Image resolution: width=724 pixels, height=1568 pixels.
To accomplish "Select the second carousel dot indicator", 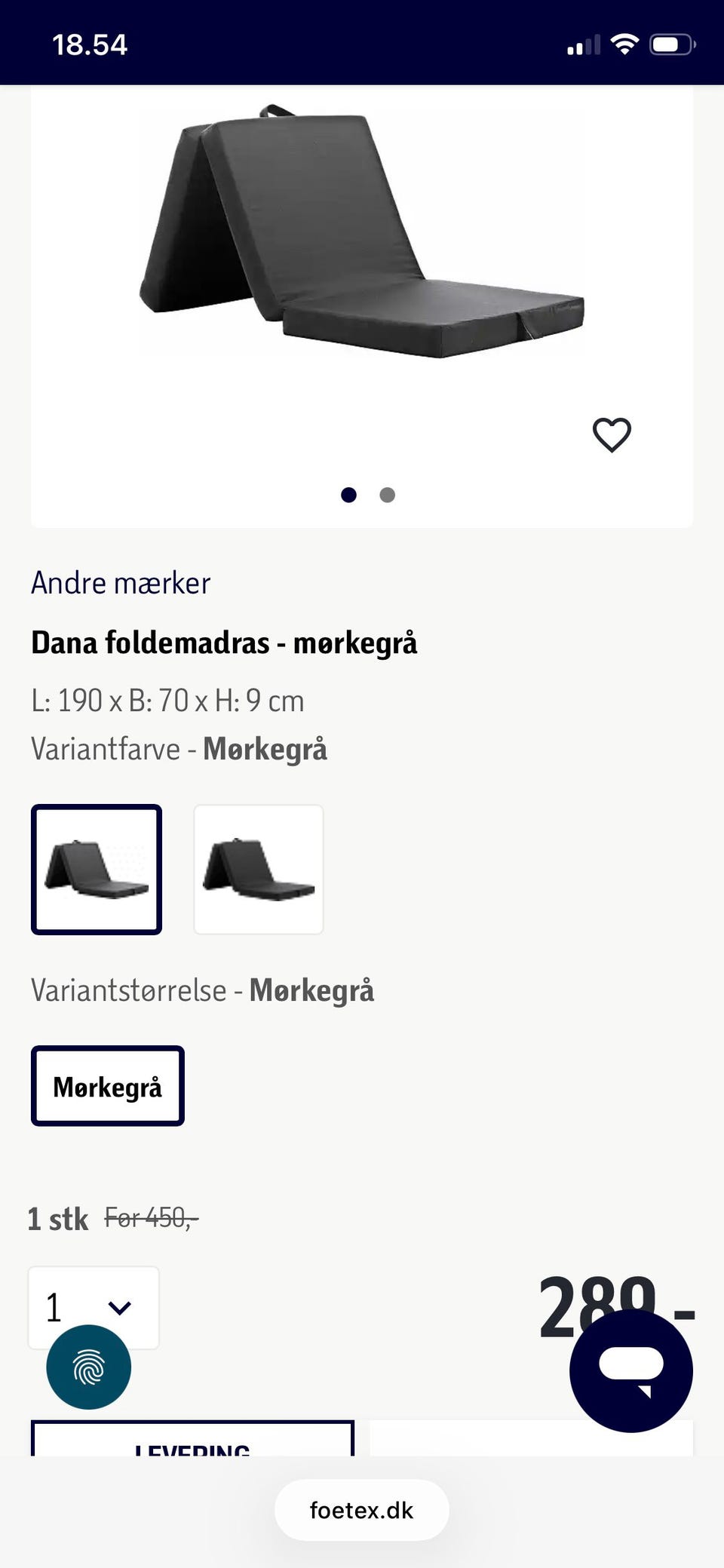I will [387, 495].
